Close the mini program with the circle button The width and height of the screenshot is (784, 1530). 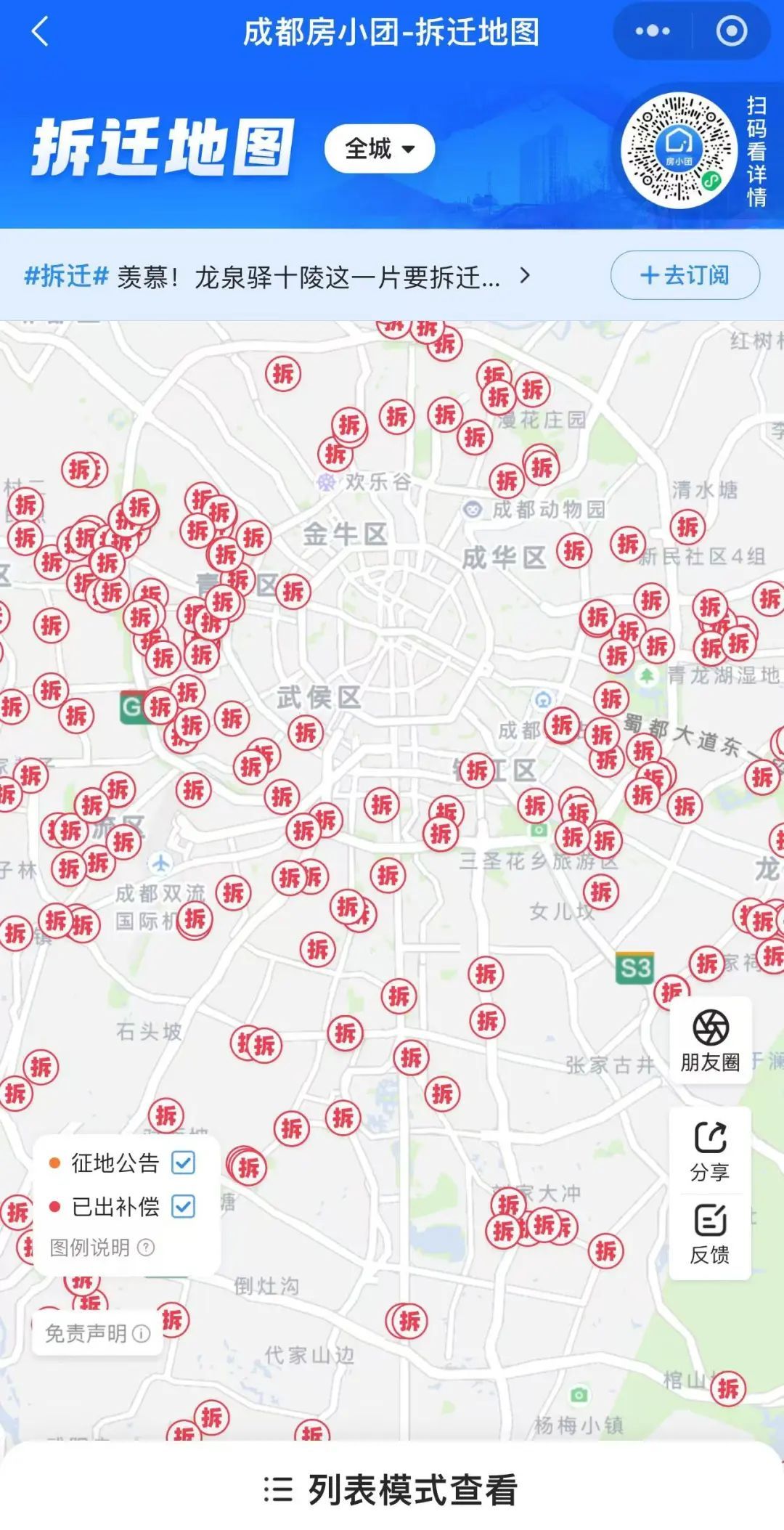731,31
